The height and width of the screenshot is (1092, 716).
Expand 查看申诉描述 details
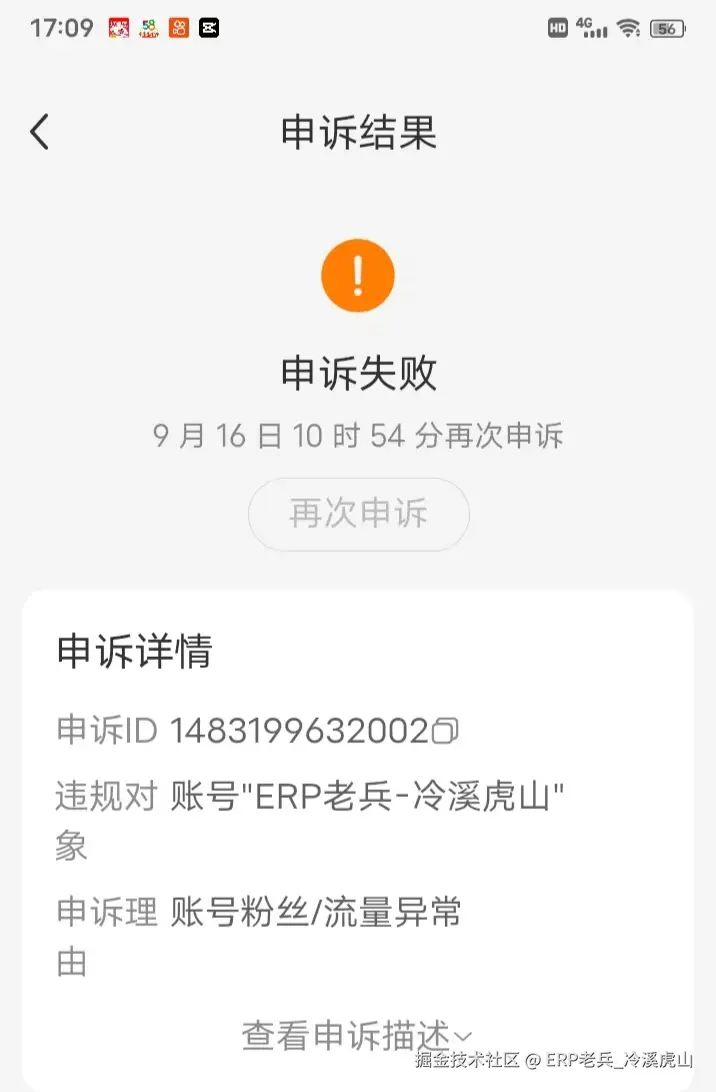click(357, 1035)
